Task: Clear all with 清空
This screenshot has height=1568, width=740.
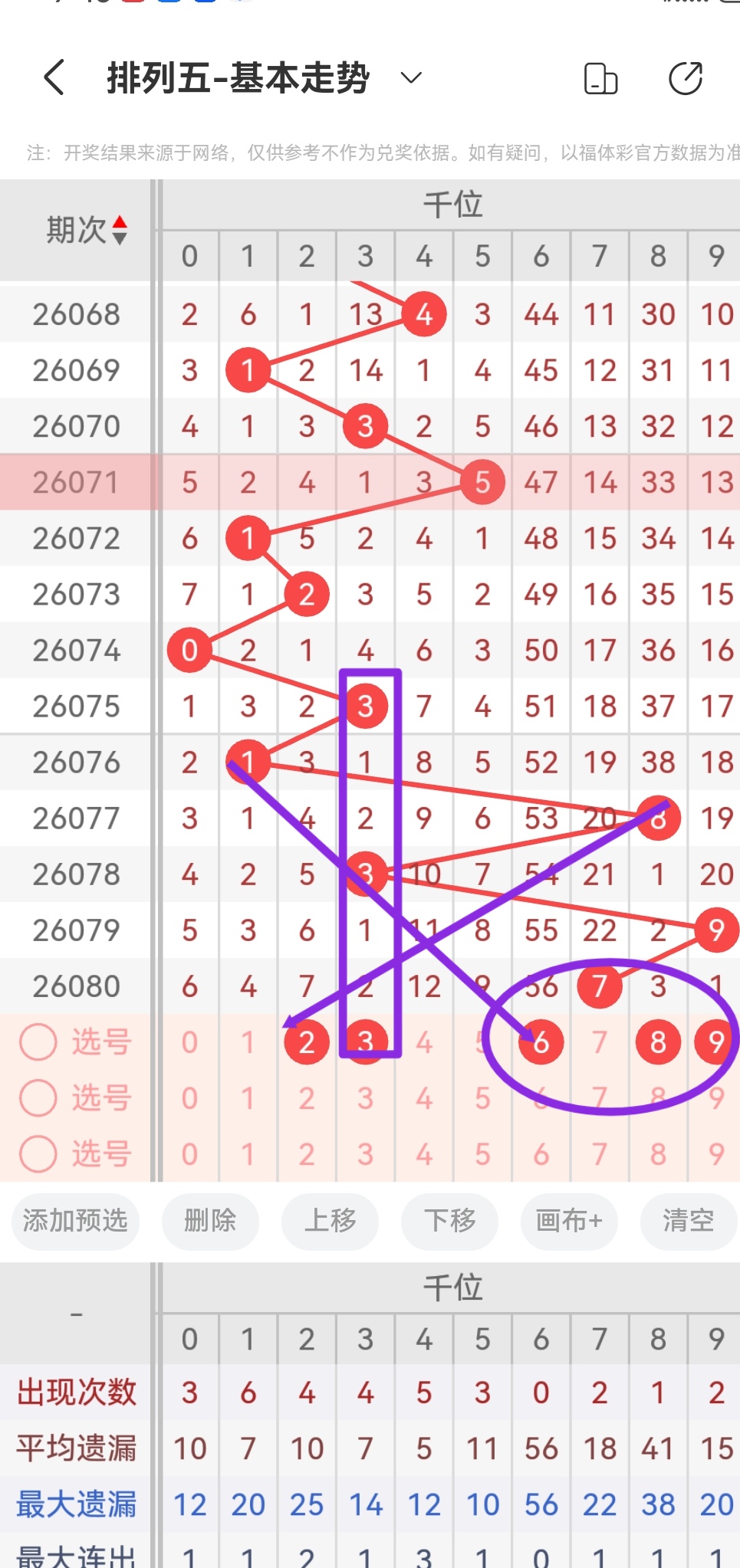Action: (688, 1221)
